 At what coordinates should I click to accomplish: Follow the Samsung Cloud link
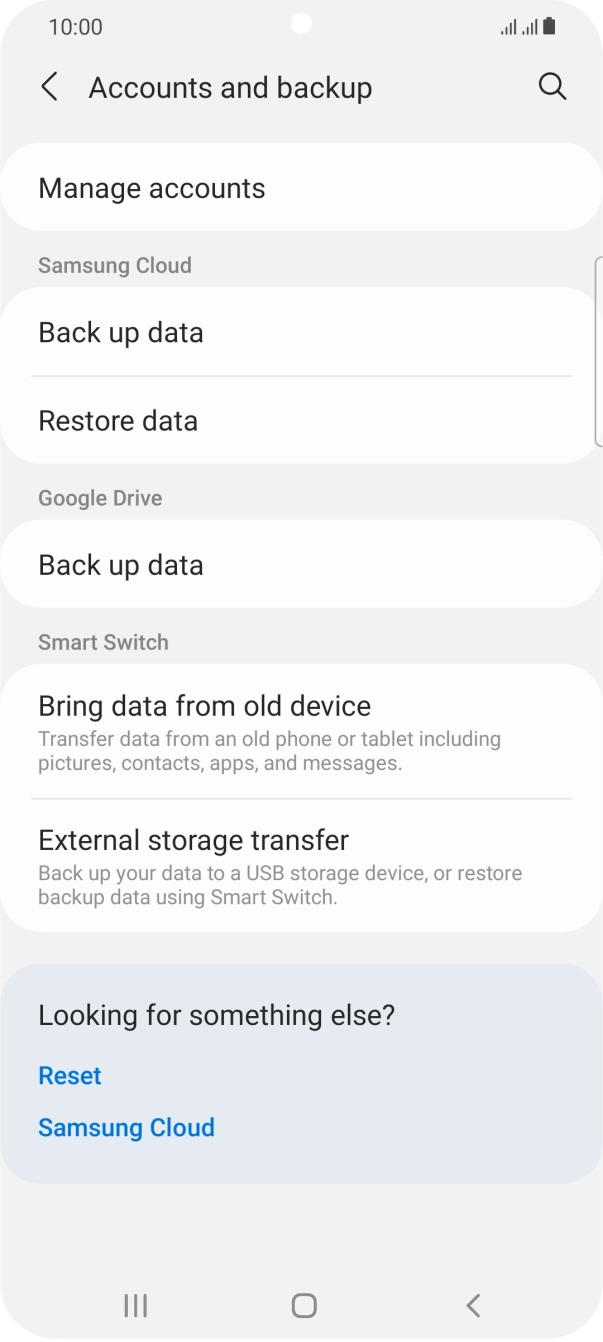pyautogui.click(x=126, y=1128)
